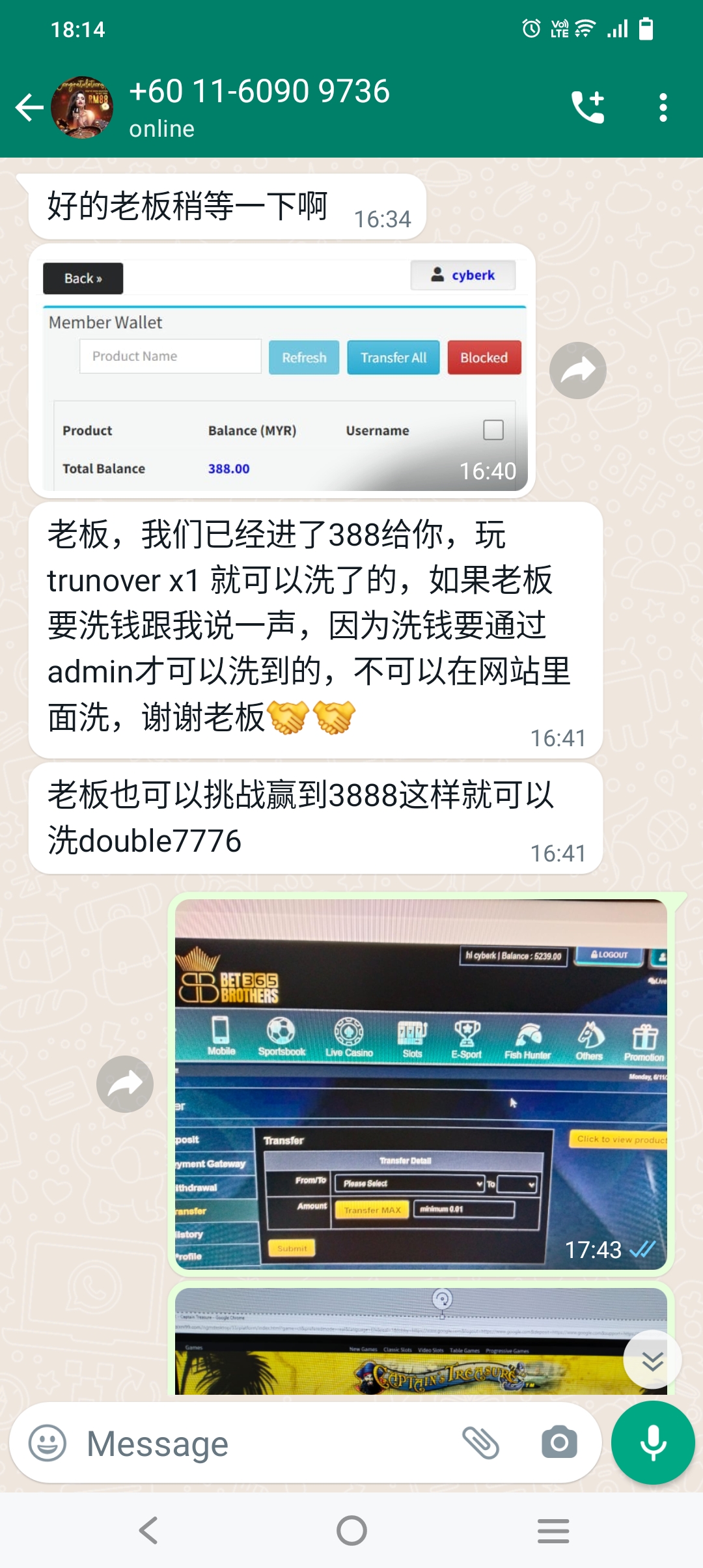This screenshot has height=1568, width=703.
Task: Open the overflow menu
Action: coord(663,107)
